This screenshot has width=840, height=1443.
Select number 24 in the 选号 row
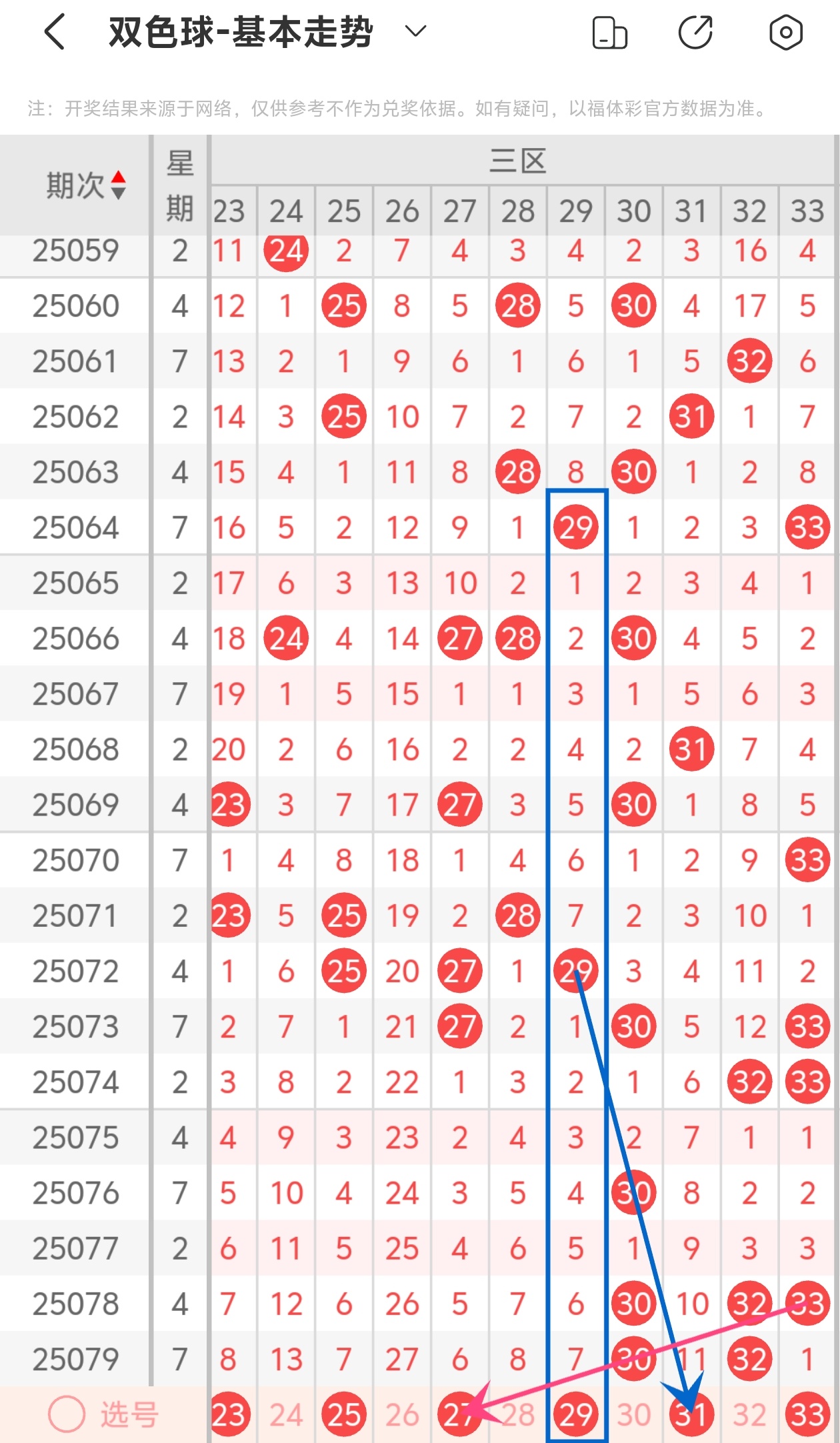[286, 1414]
